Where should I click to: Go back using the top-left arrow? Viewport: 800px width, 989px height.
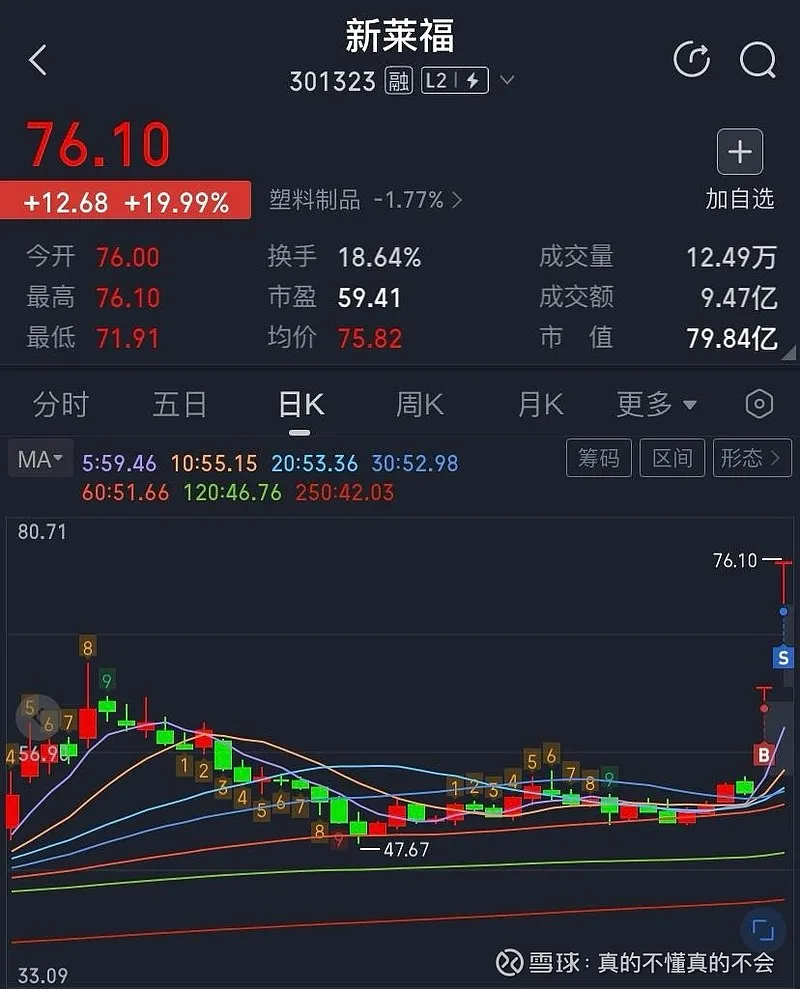[38, 60]
